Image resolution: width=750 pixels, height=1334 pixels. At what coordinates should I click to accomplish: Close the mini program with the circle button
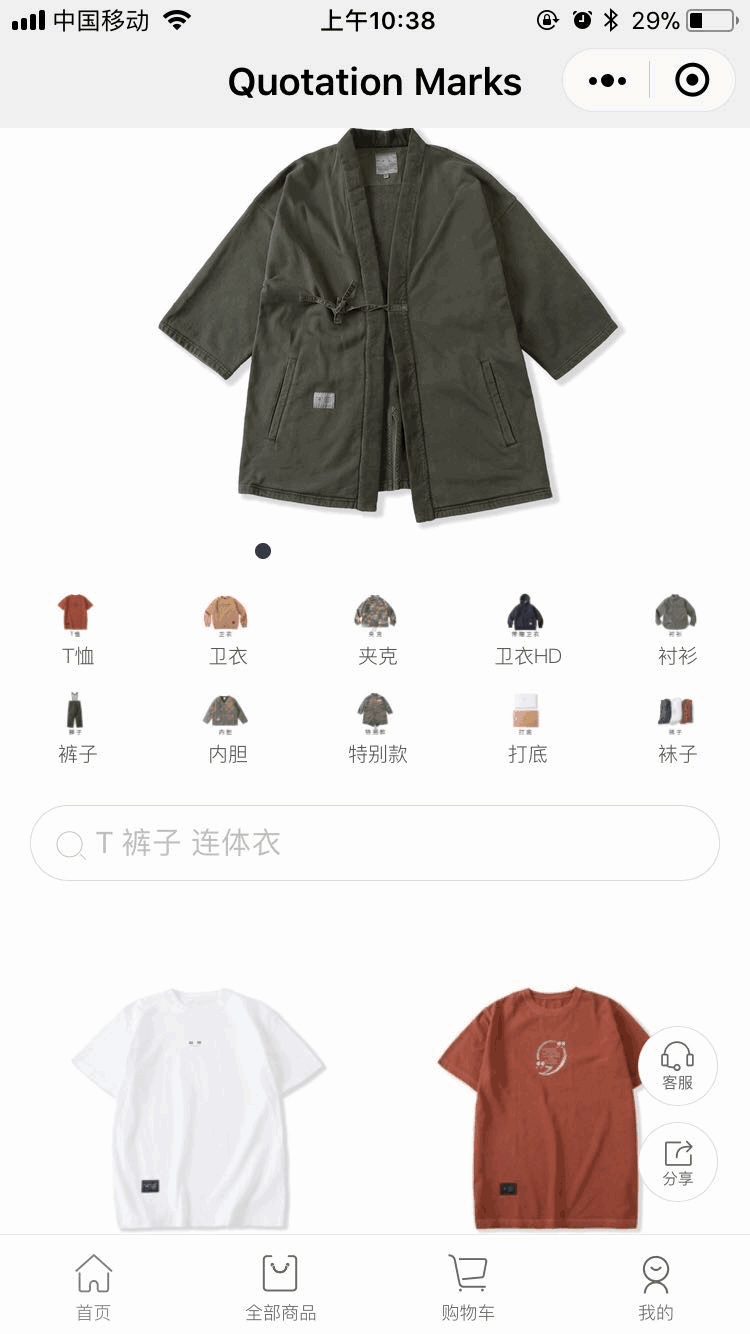(692, 81)
